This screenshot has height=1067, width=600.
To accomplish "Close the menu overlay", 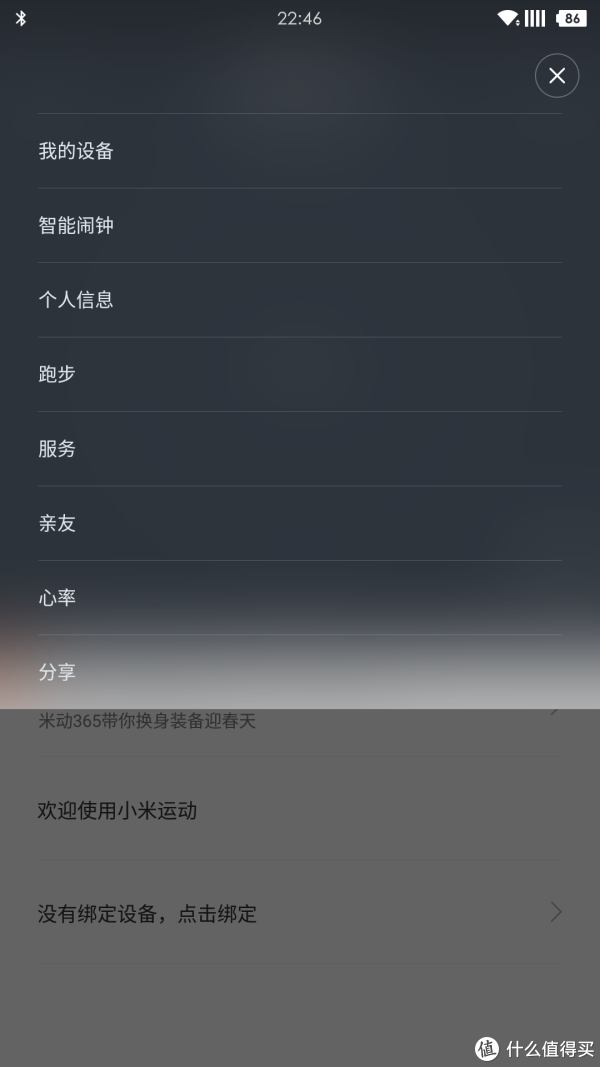I will pyautogui.click(x=556, y=76).
